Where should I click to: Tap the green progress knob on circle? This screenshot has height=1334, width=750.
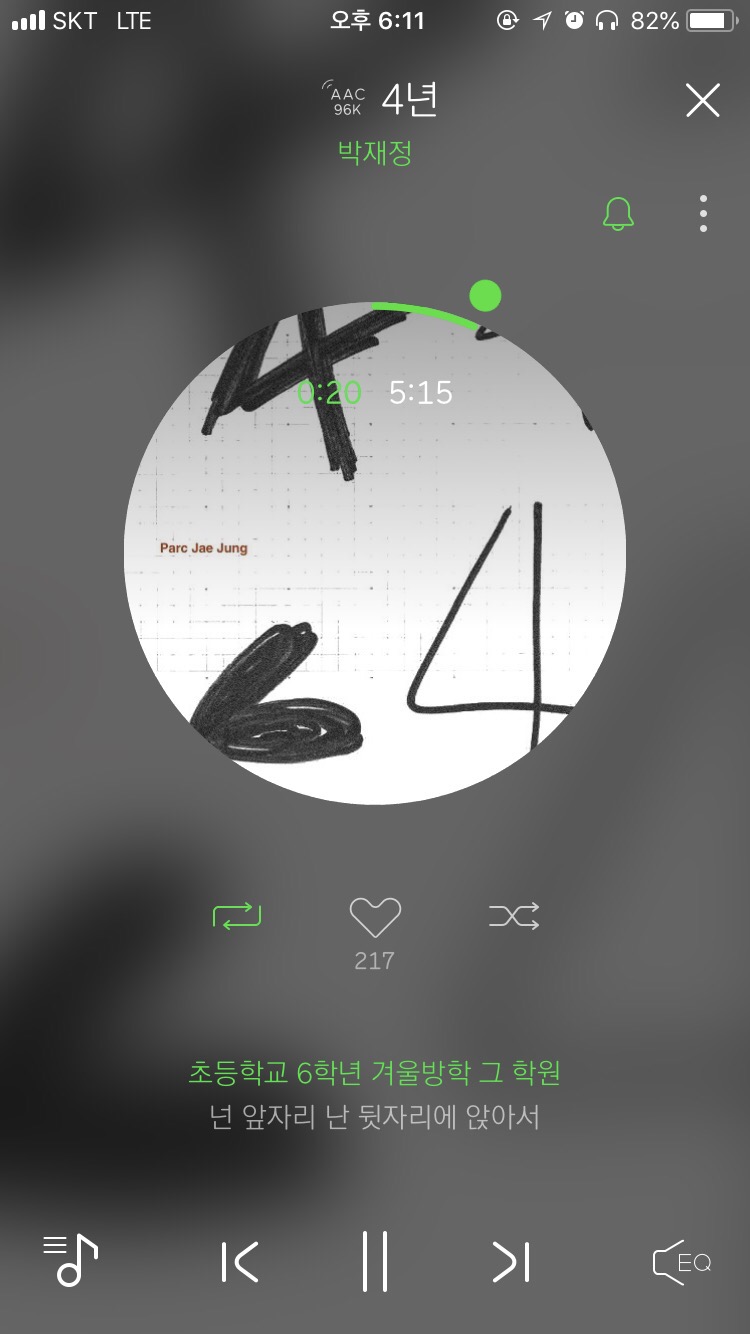tap(485, 296)
